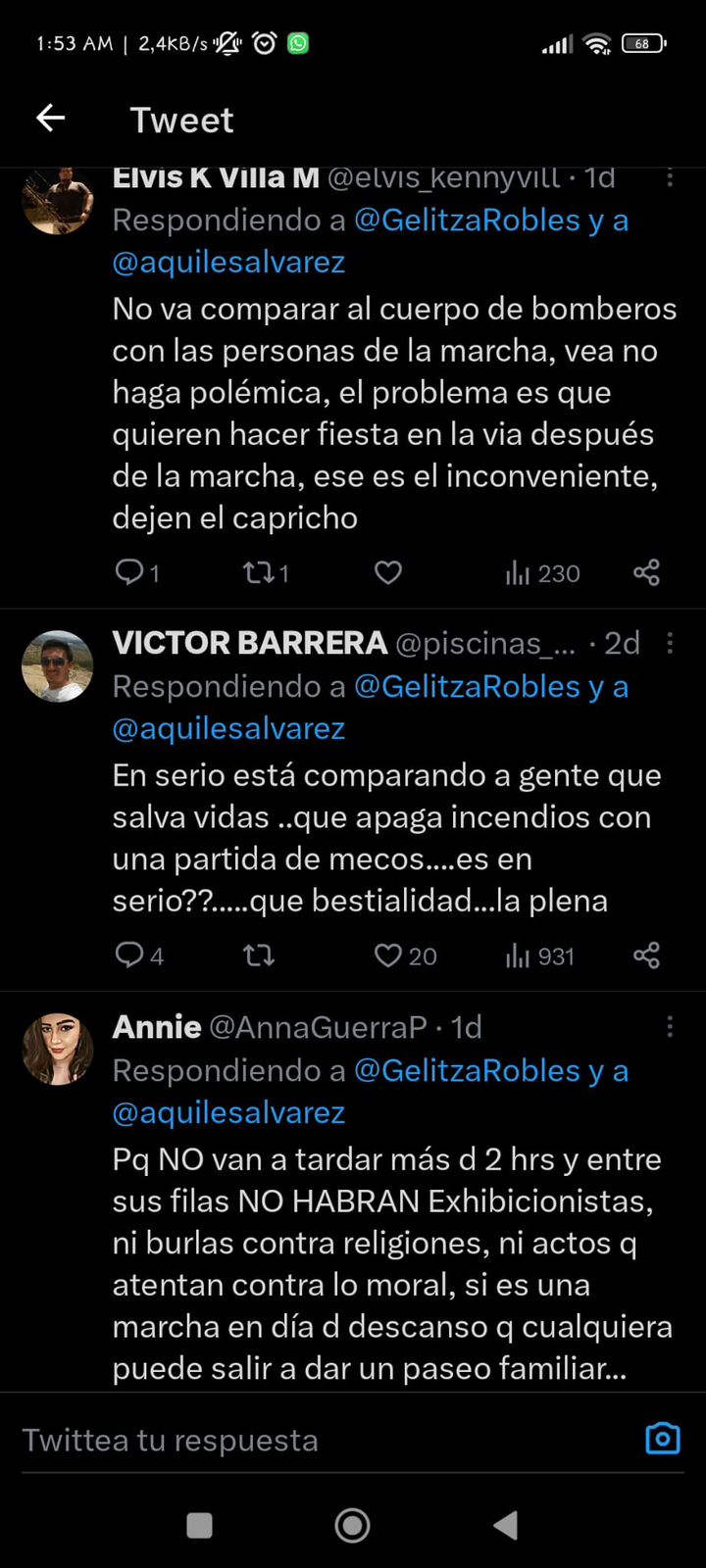Open camera to attach a photo
This screenshot has height=1568, width=706.
(663, 1439)
